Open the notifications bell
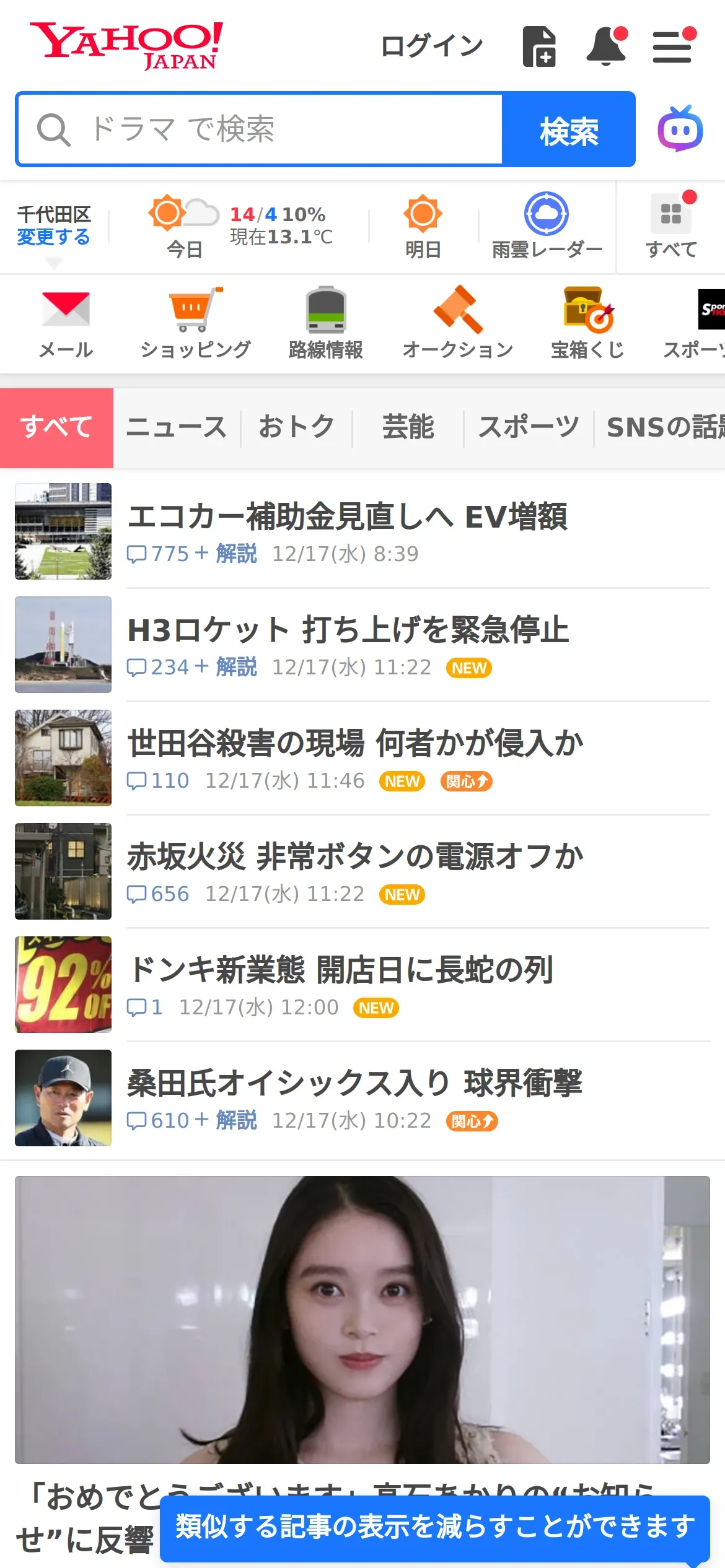Screen dimensions: 725x1568 click(x=606, y=47)
